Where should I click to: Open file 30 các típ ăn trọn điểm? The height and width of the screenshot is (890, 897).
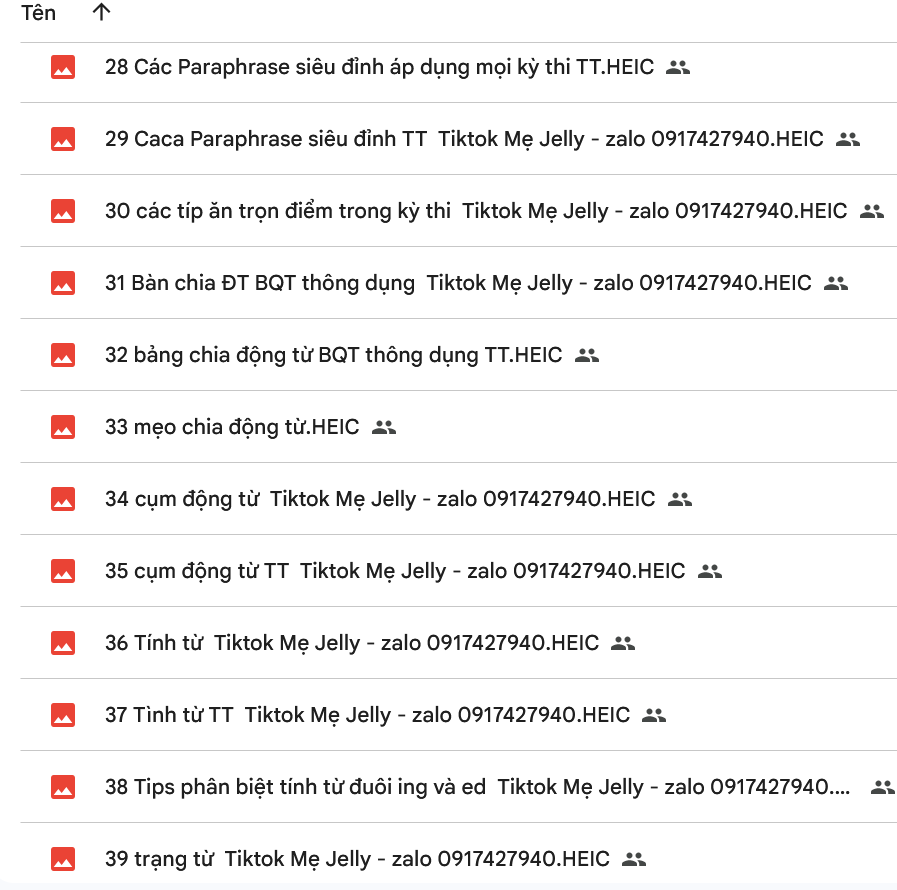(475, 211)
